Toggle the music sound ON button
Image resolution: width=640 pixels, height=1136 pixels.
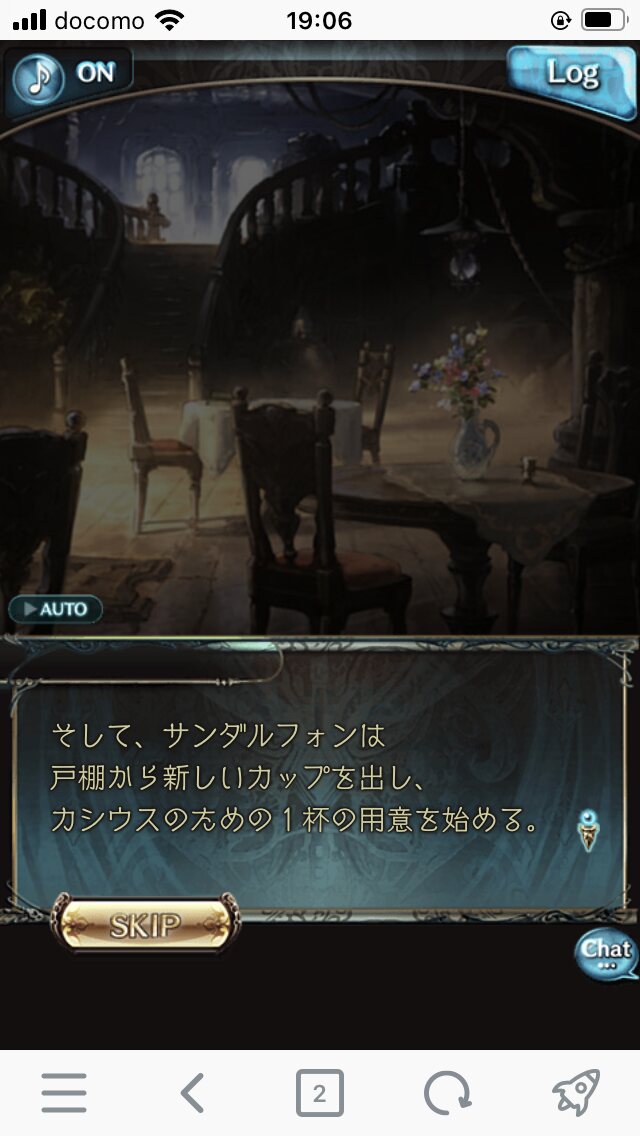point(66,77)
